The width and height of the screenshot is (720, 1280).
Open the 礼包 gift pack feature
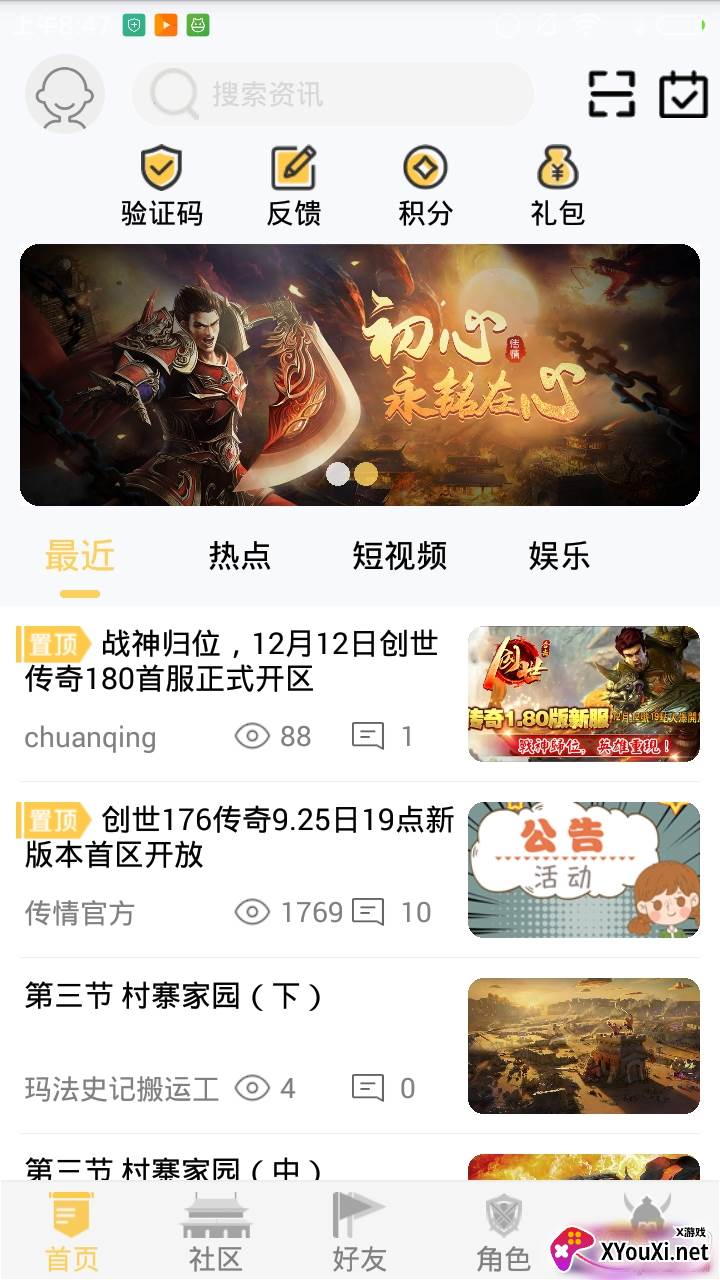point(557,183)
